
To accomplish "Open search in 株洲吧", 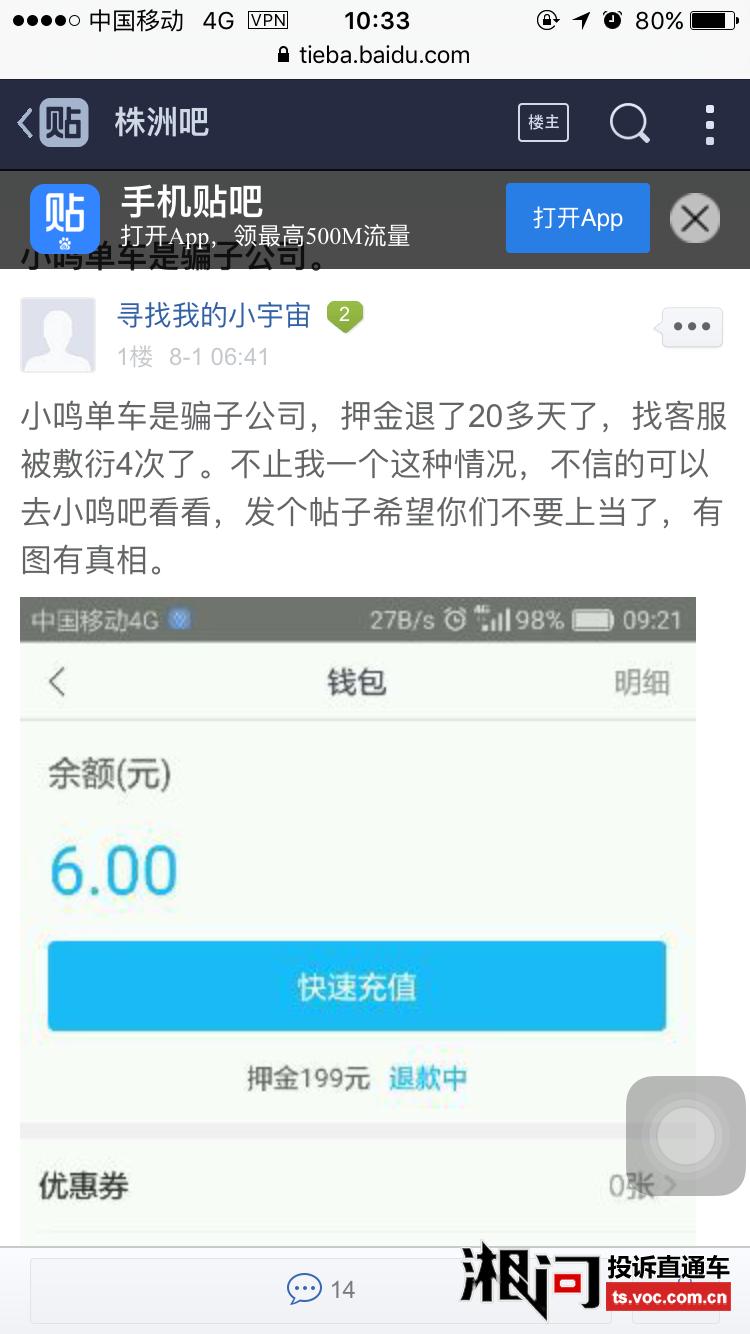I will coord(629,124).
